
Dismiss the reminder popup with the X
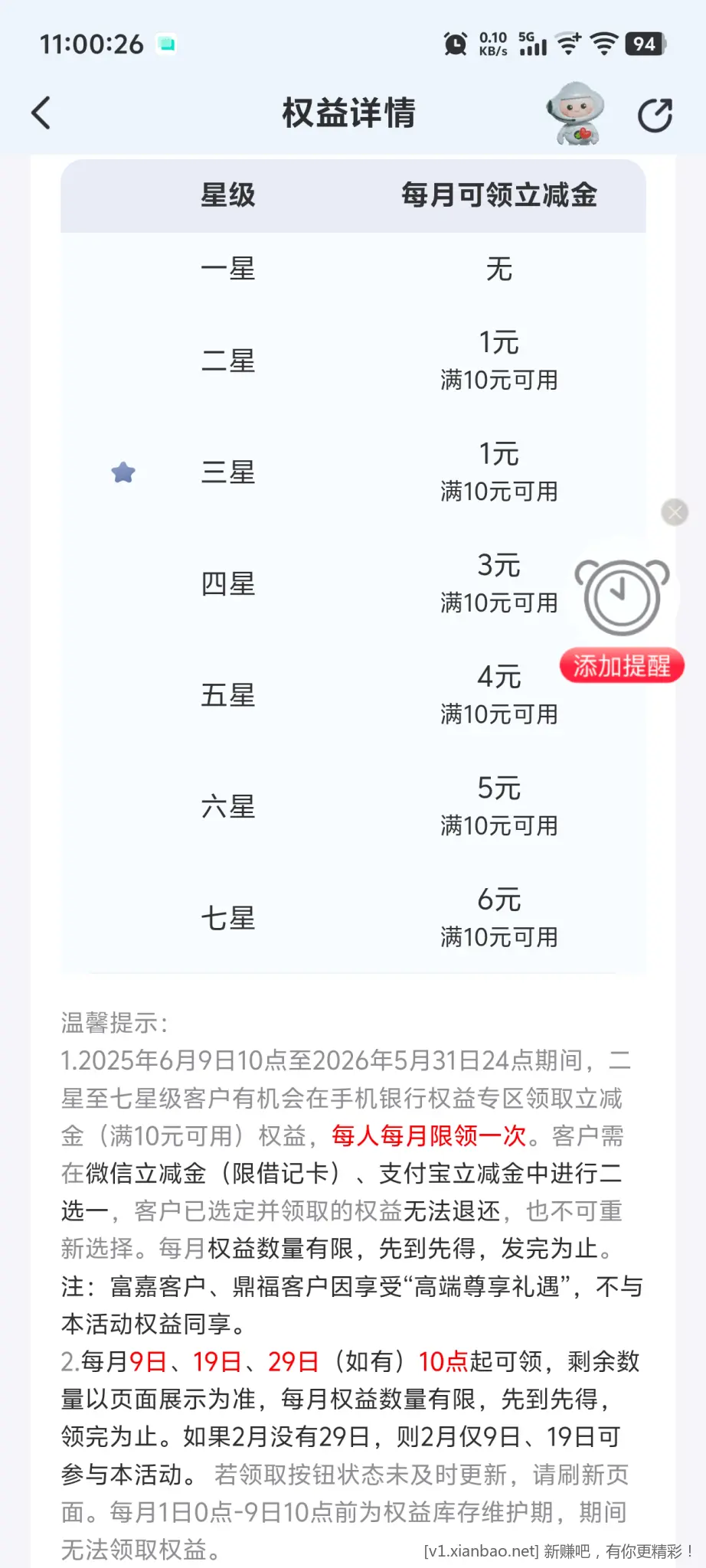click(675, 511)
